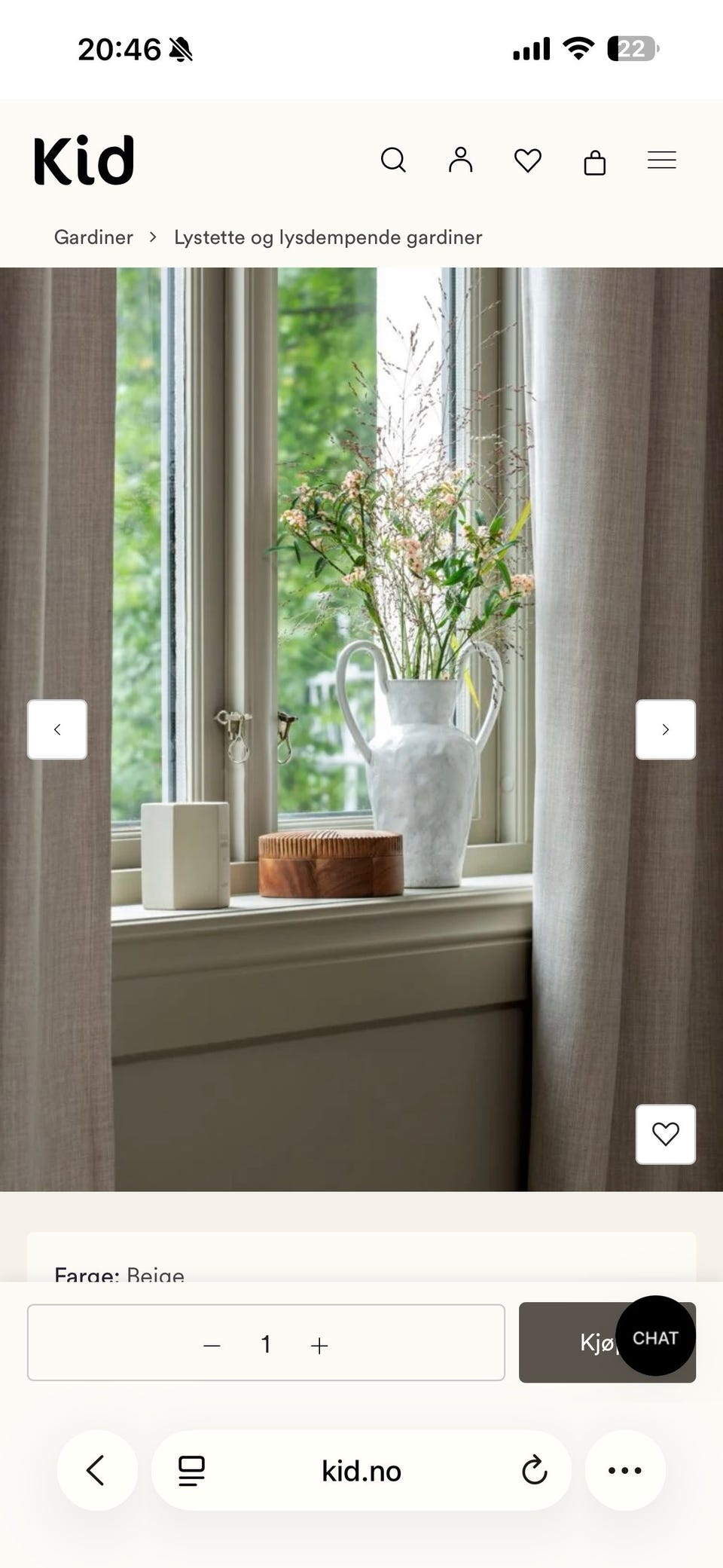Image resolution: width=723 pixels, height=1568 pixels.
Task: Show previous product image
Action: coord(57,729)
